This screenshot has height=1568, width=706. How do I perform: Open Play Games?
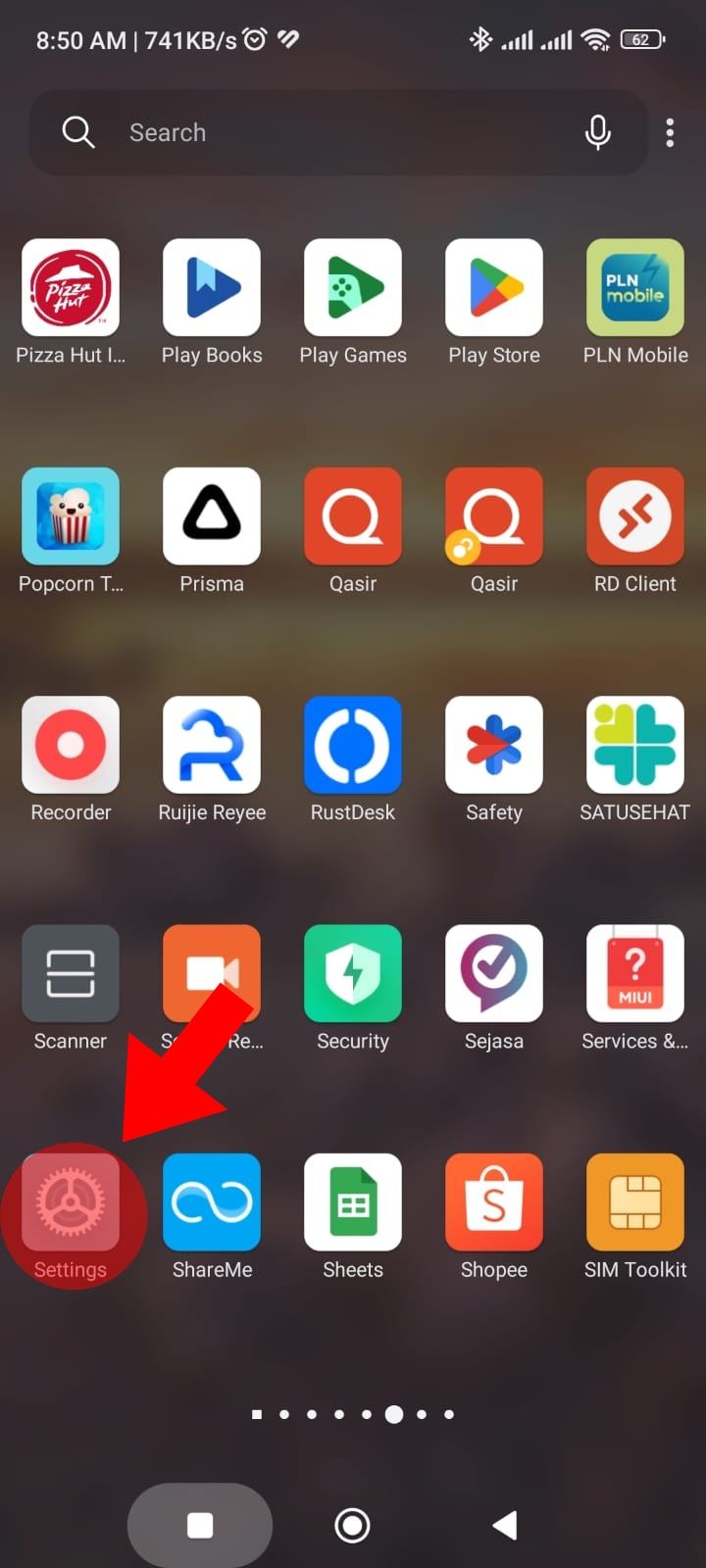[x=353, y=288]
